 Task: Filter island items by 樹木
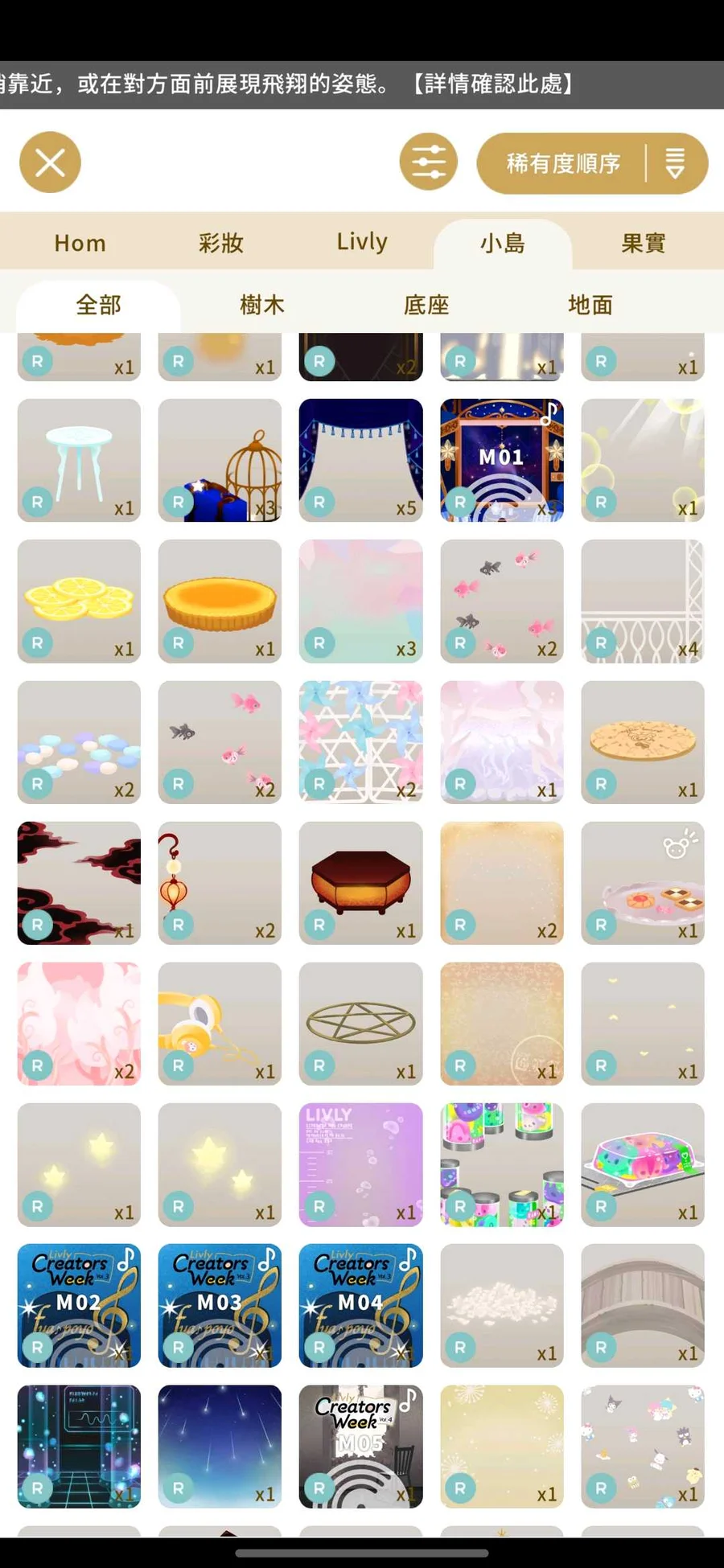click(x=262, y=305)
